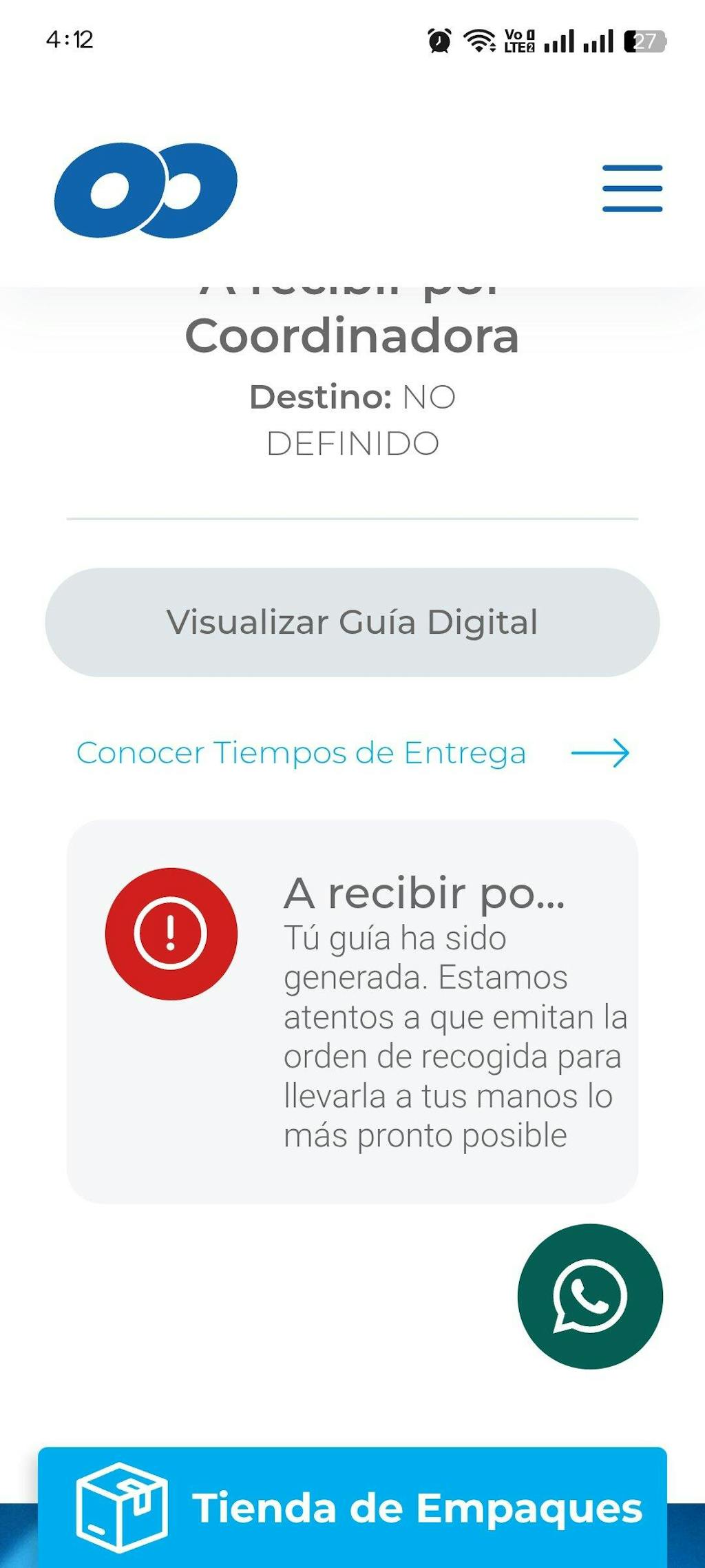Image resolution: width=705 pixels, height=1568 pixels.
Task: Tap the Coordinadora logo to go home
Action: click(x=146, y=190)
